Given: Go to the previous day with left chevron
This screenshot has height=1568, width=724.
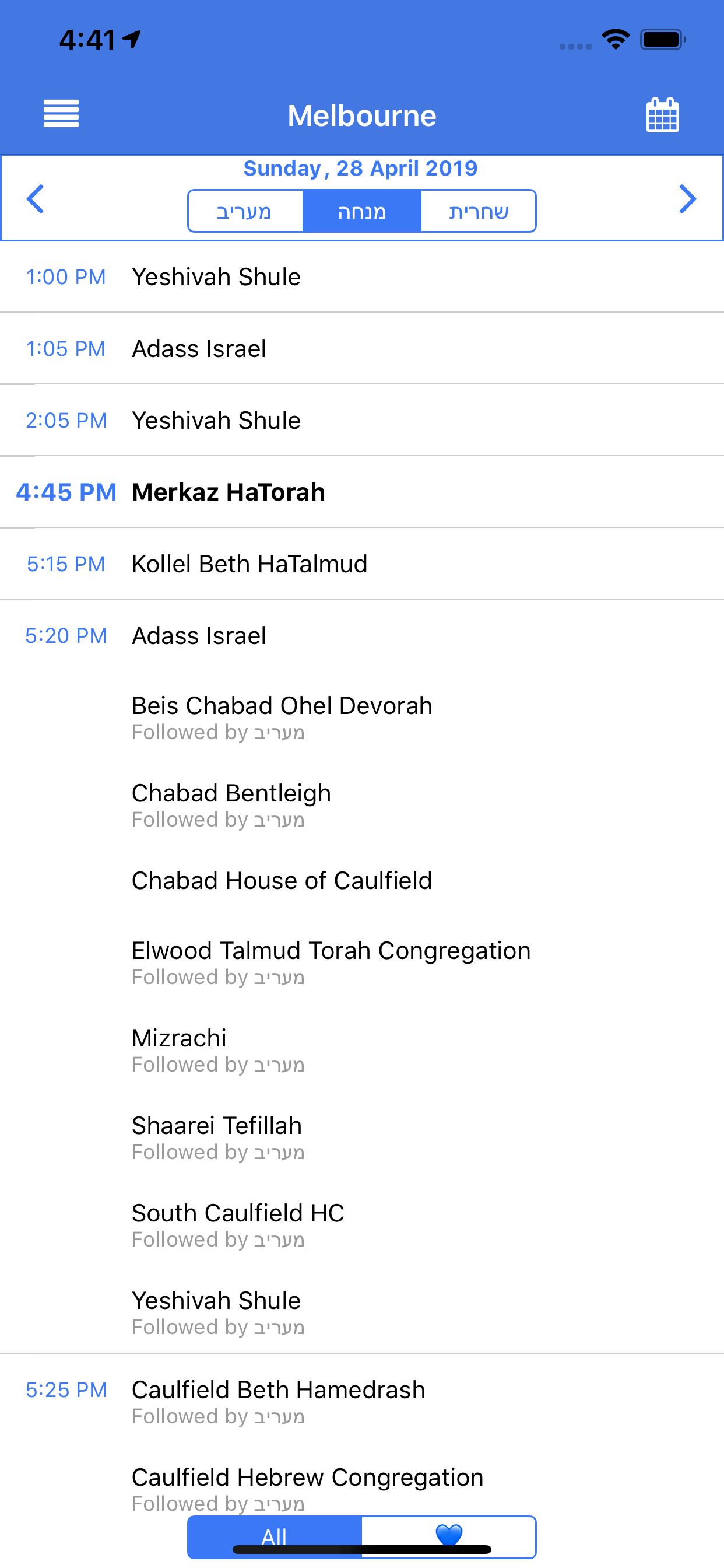Looking at the screenshot, I should coord(34,198).
